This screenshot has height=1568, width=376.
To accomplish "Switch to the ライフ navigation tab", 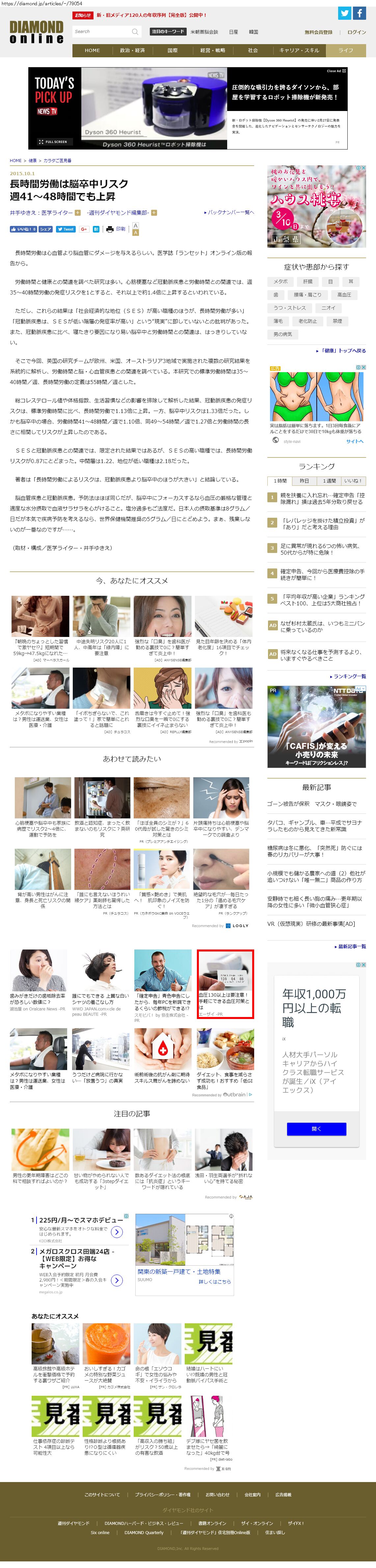I will (x=346, y=50).
